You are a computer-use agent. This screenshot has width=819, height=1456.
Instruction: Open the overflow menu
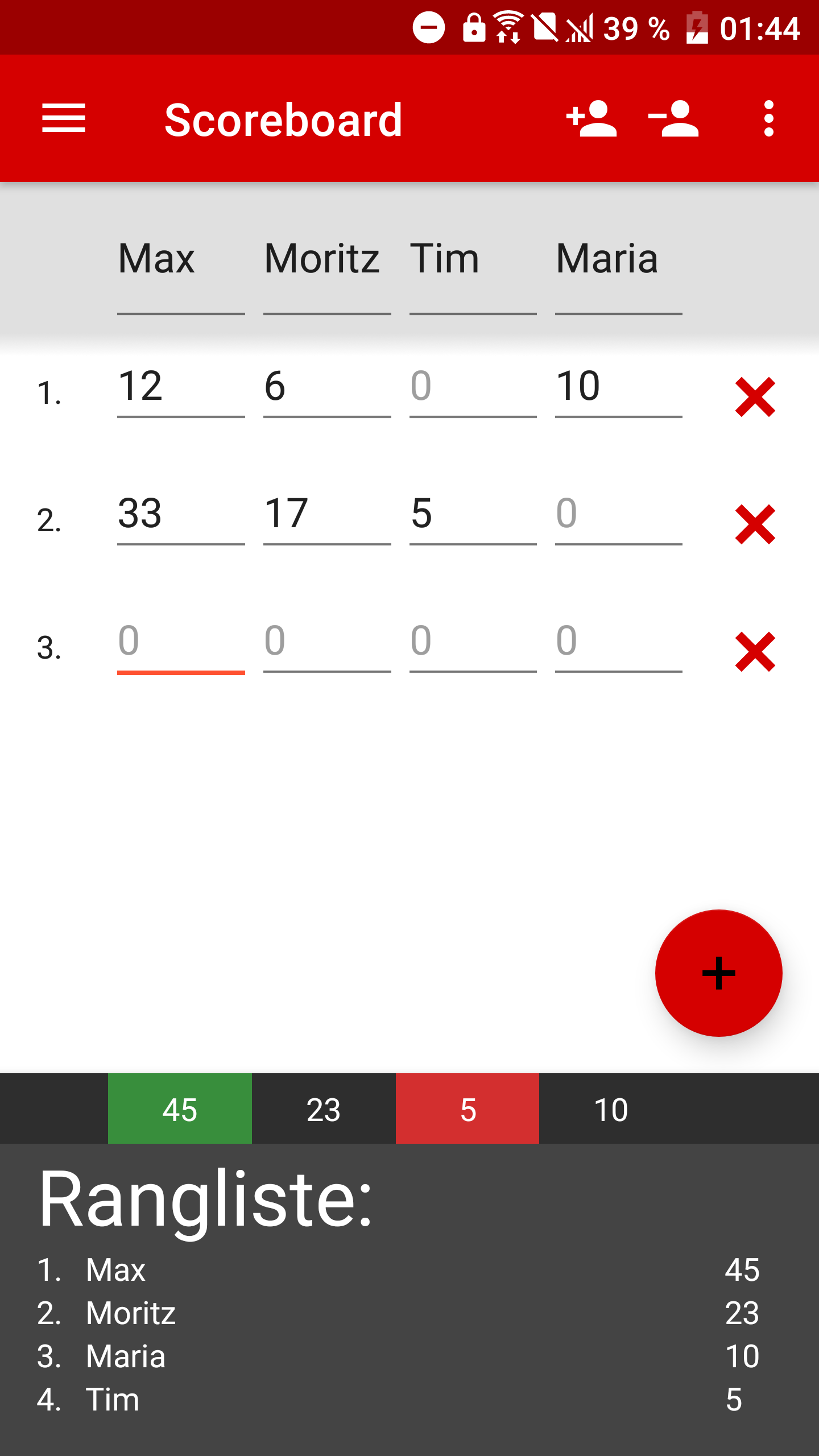click(768, 119)
